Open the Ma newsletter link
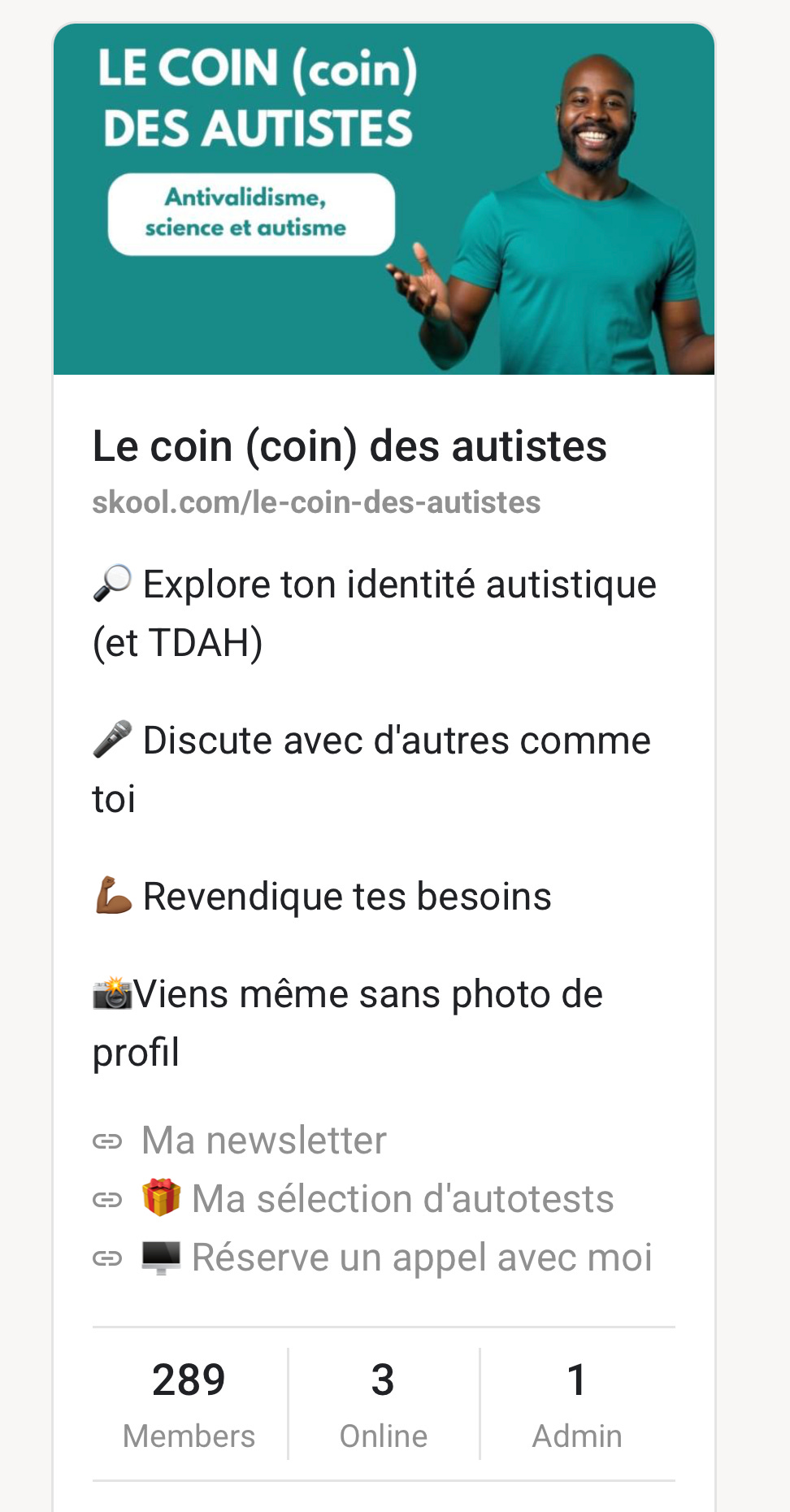This screenshot has width=790, height=1512. click(263, 1141)
